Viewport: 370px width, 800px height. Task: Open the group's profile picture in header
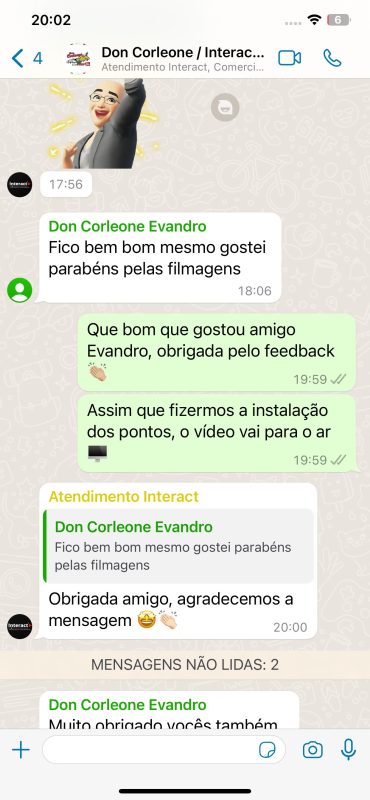pos(79,59)
